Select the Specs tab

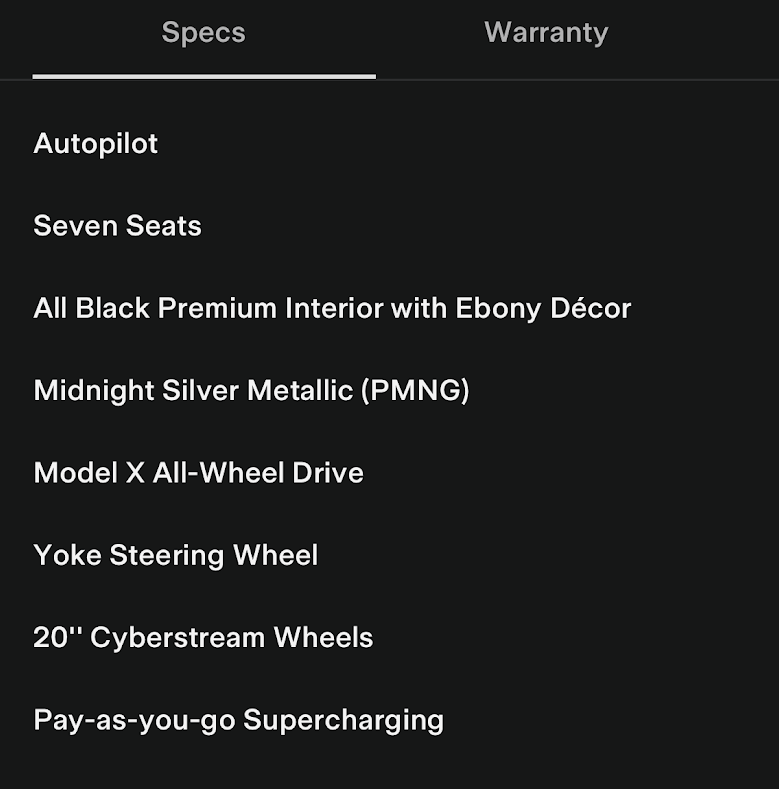[x=203, y=33]
